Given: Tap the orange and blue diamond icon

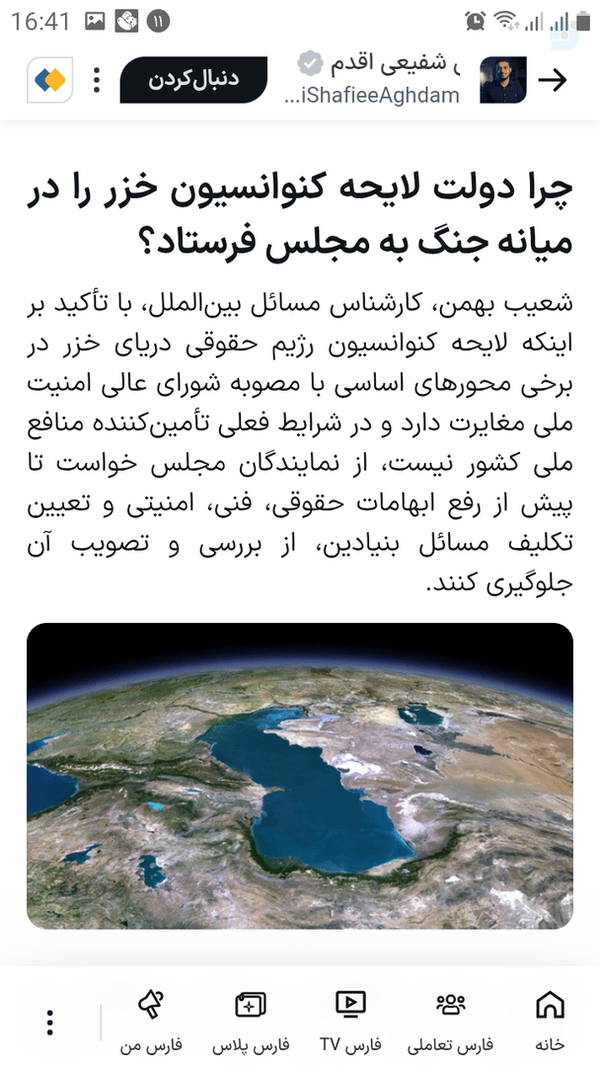Looking at the screenshot, I should click(50, 80).
